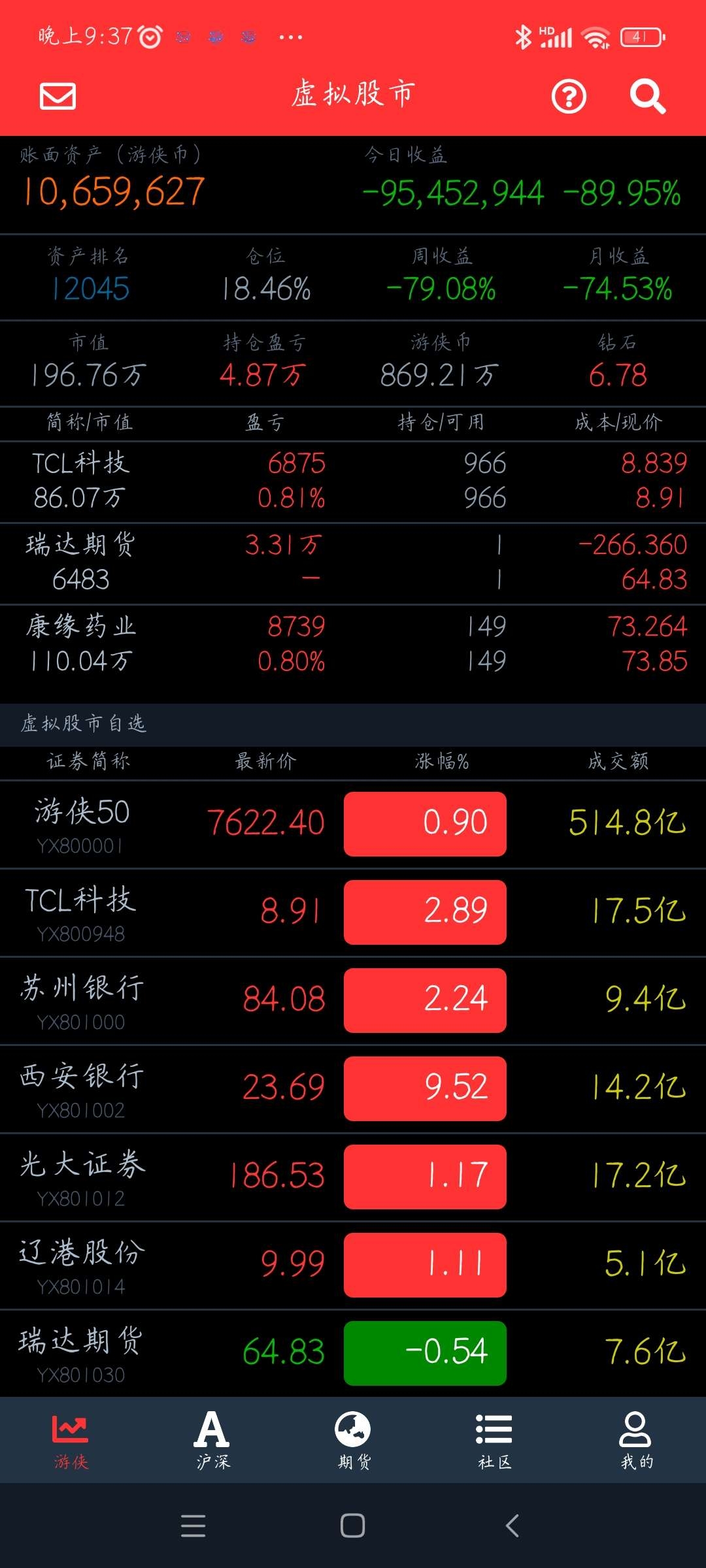Select the 游侠 tab
706x1568 pixels.
[x=71, y=1440]
